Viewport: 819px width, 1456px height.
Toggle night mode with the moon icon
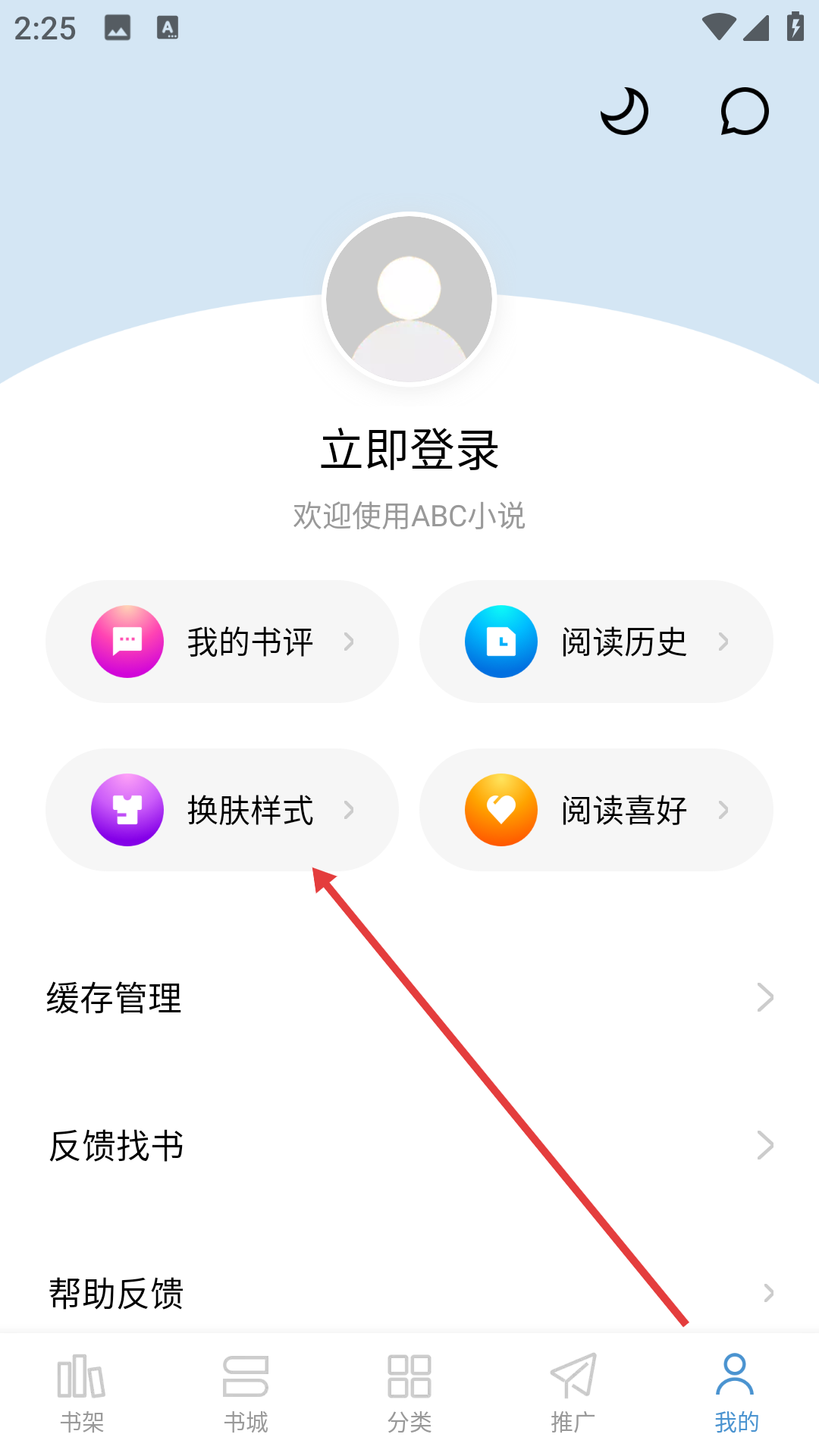pyautogui.click(x=624, y=112)
